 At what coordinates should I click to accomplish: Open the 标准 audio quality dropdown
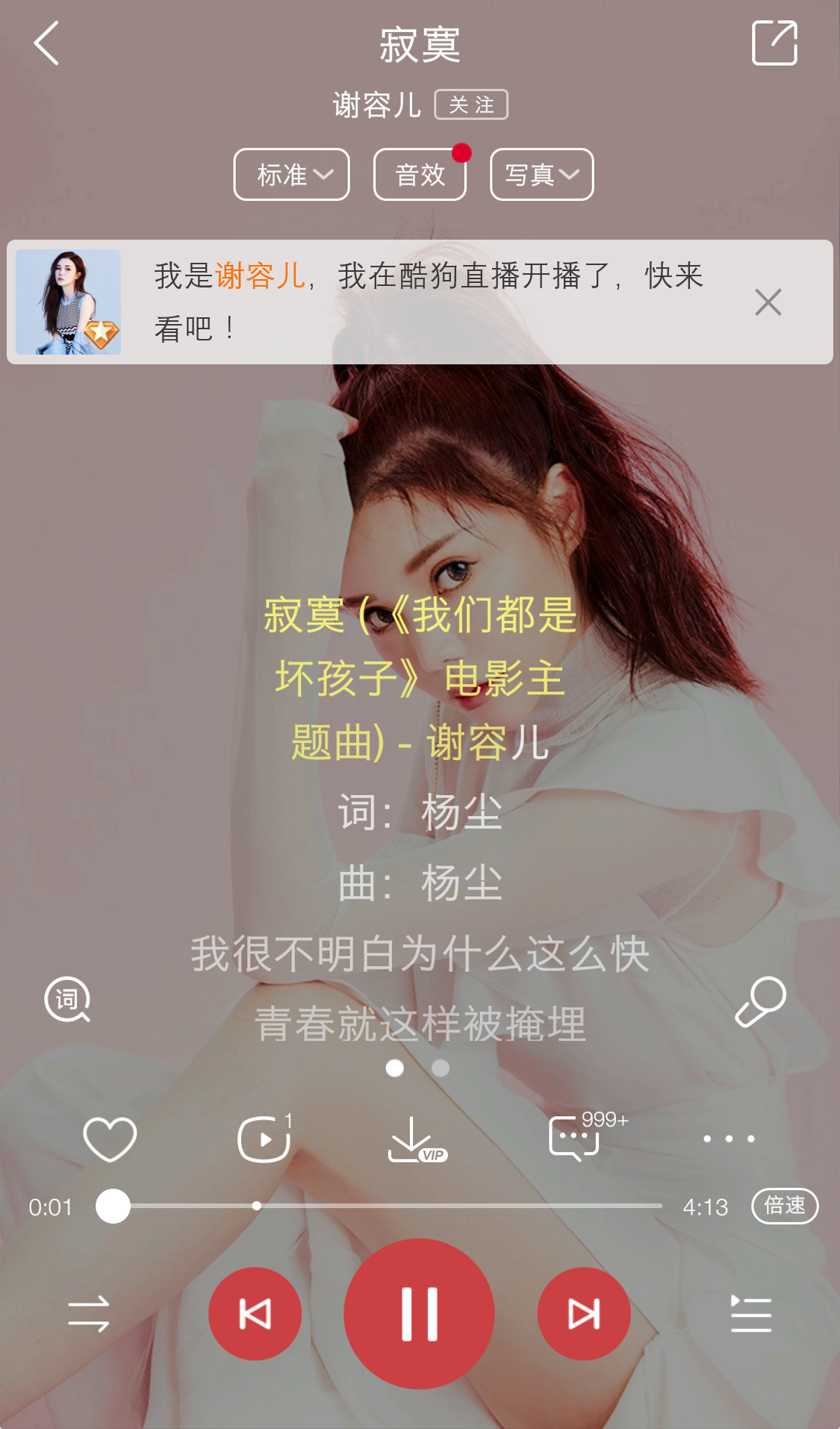tap(292, 173)
